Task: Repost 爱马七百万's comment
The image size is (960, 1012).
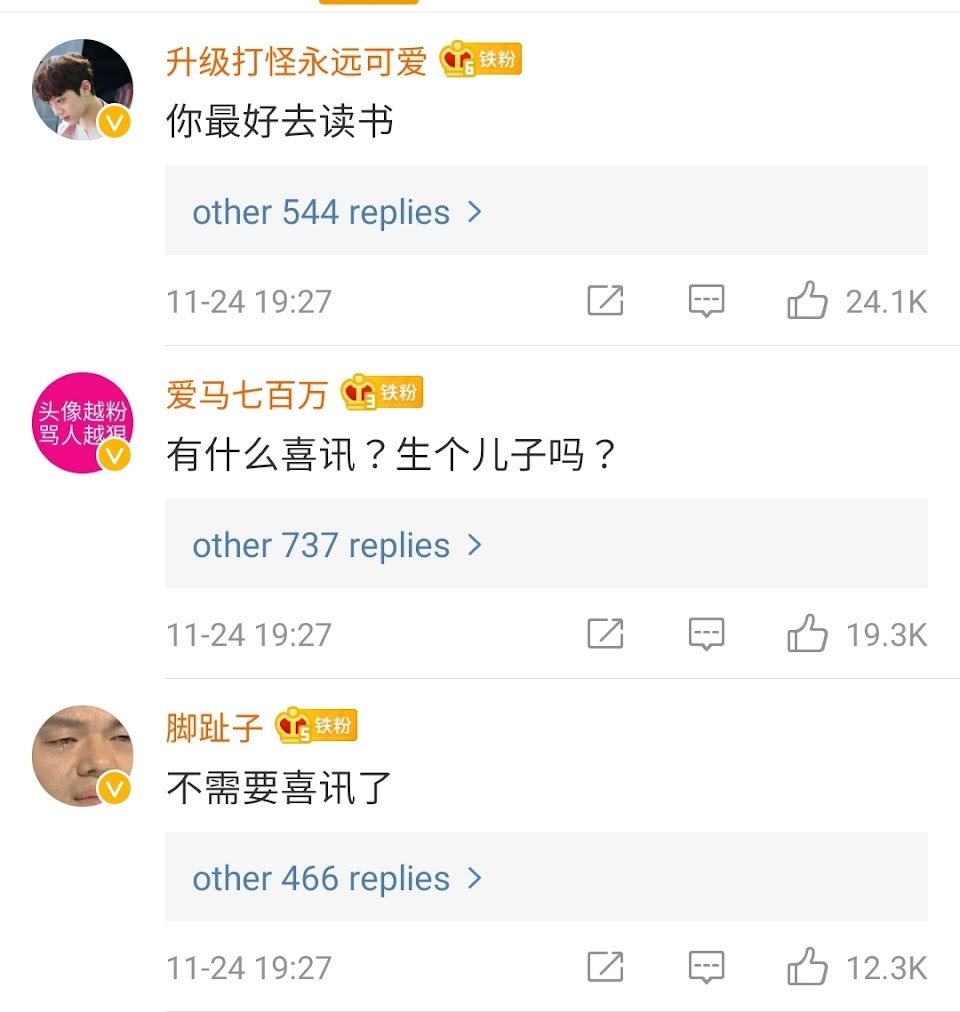Action: 605,634
